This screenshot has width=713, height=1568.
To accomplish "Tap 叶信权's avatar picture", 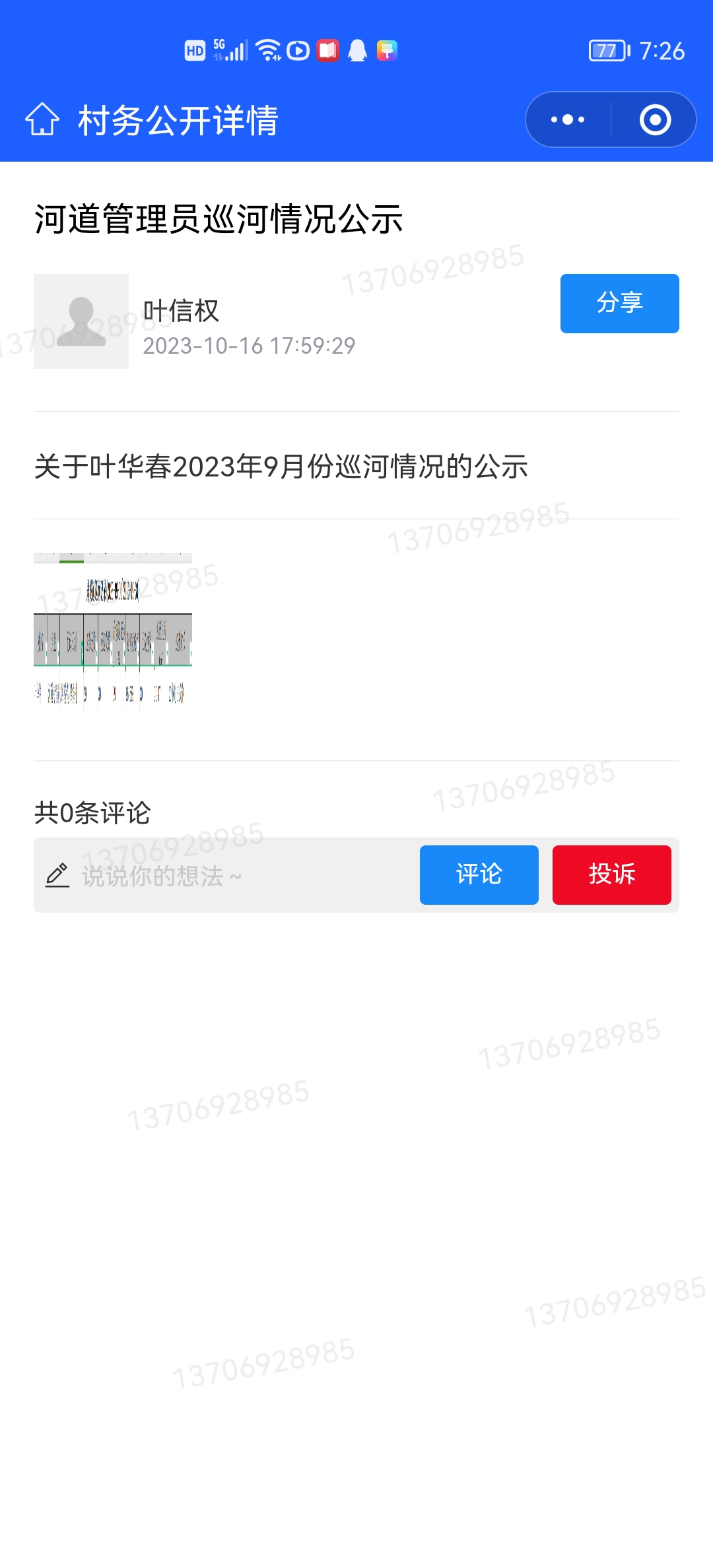I will (81, 321).
